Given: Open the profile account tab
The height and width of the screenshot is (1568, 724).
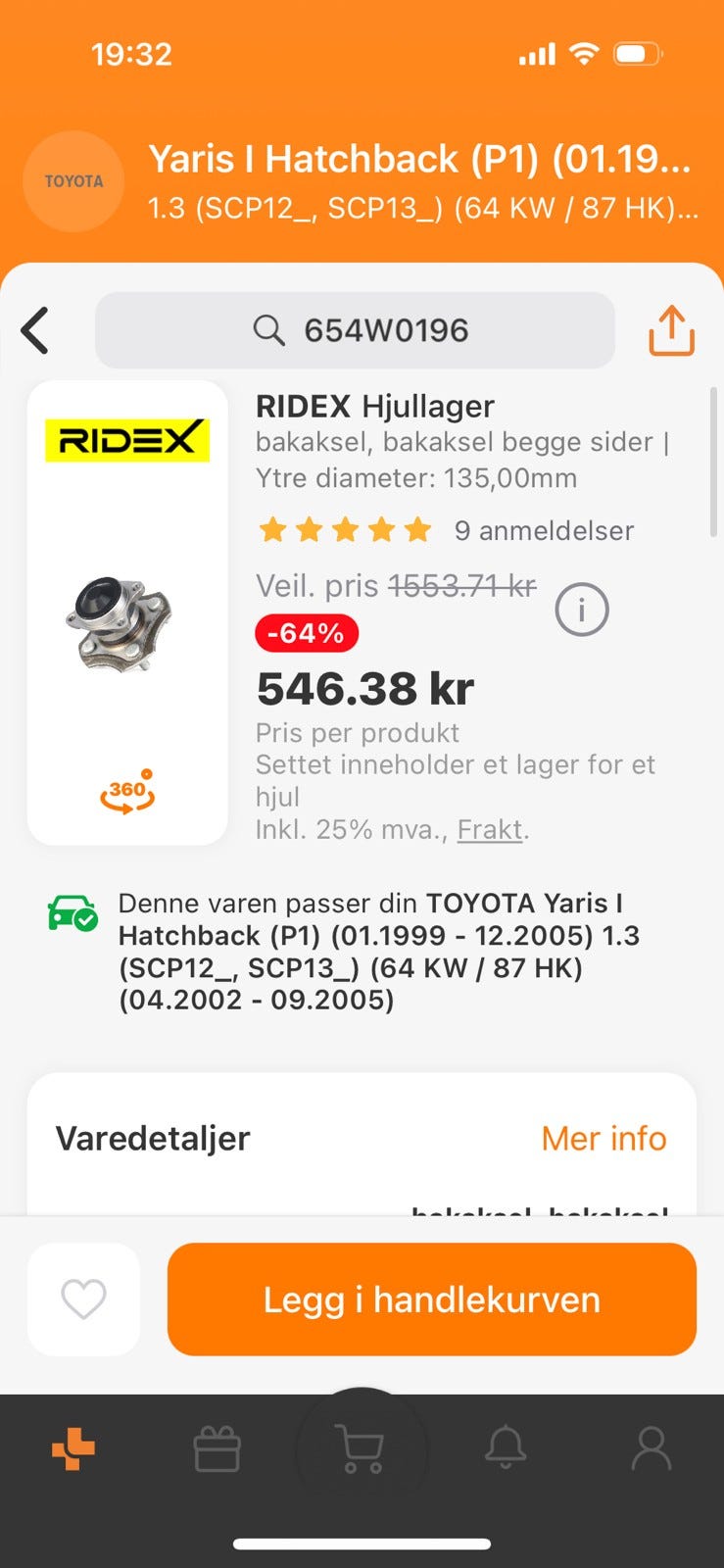Looking at the screenshot, I should tap(651, 1448).
